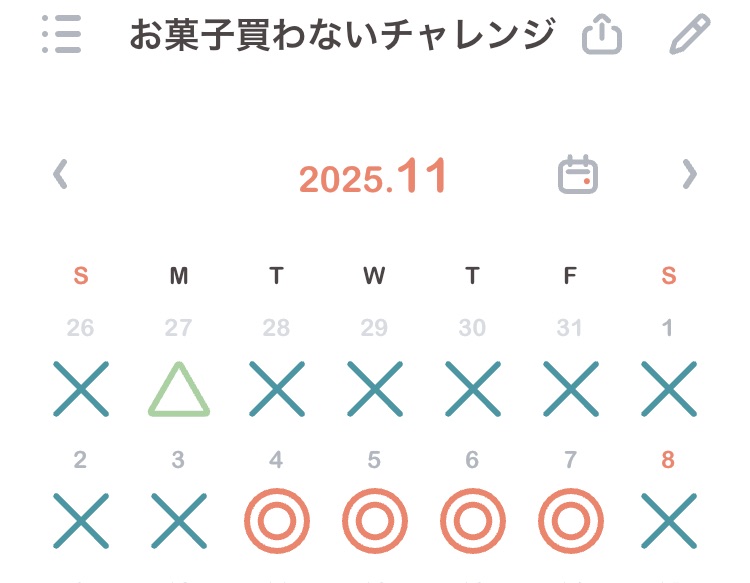This screenshot has width=750, height=583.
Task: Tap the double-circle on November 5
Action: (x=375, y=521)
